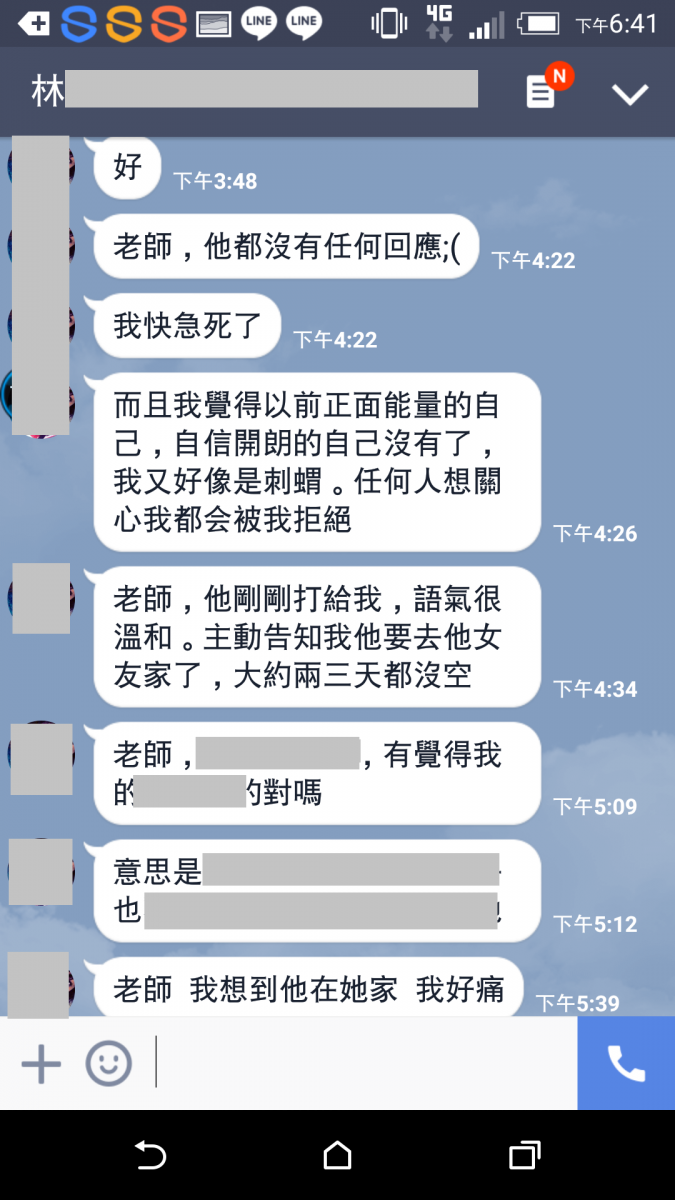Image resolution: width=675 pixels, height=1200 pixels.
Task: Open the emoji sticker picker
Action: pos(108,1064)
